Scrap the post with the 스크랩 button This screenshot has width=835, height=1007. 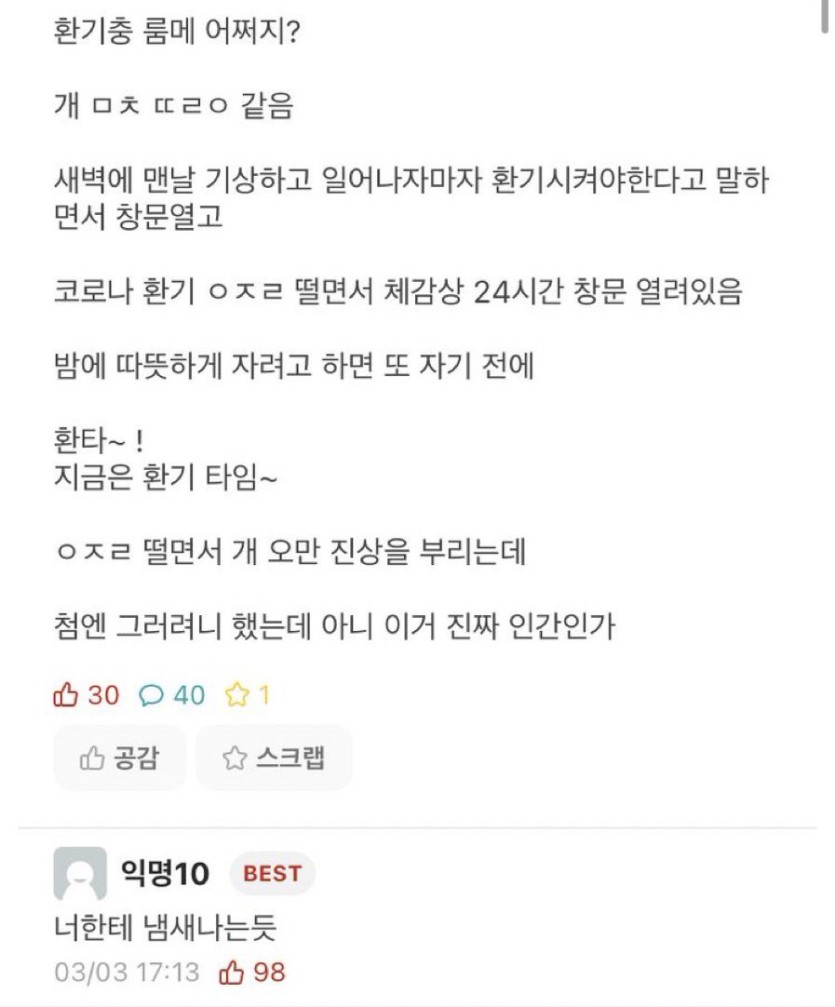[274, 758]
